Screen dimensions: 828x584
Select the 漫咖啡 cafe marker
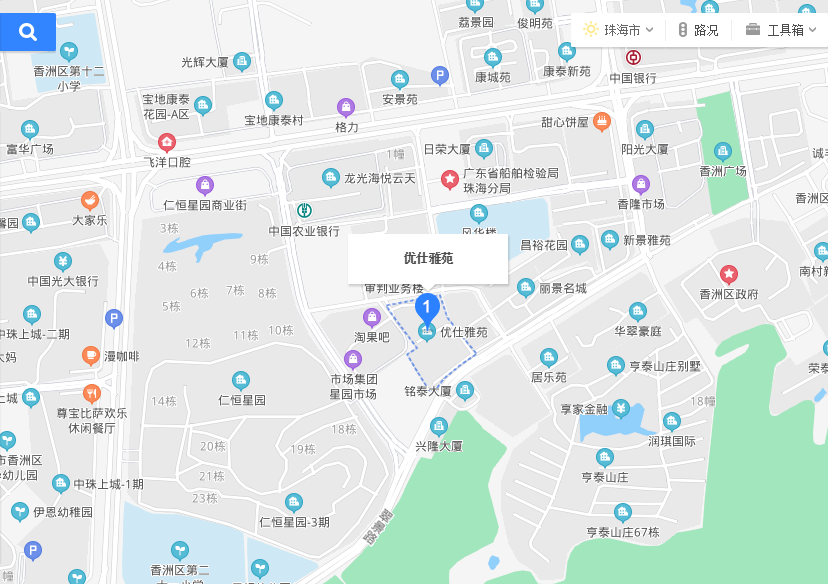click(x=91, y=355)
